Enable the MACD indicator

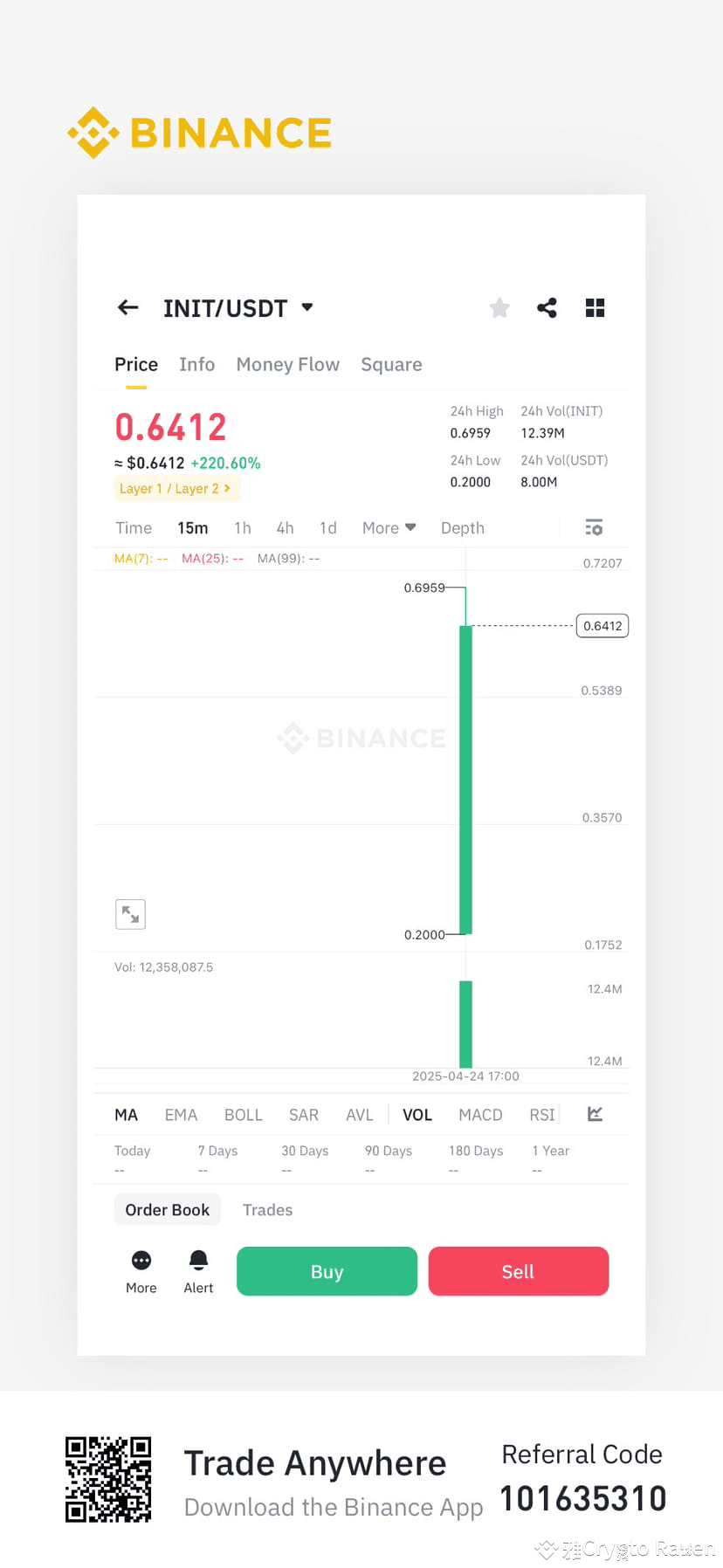pos(480,1114)
